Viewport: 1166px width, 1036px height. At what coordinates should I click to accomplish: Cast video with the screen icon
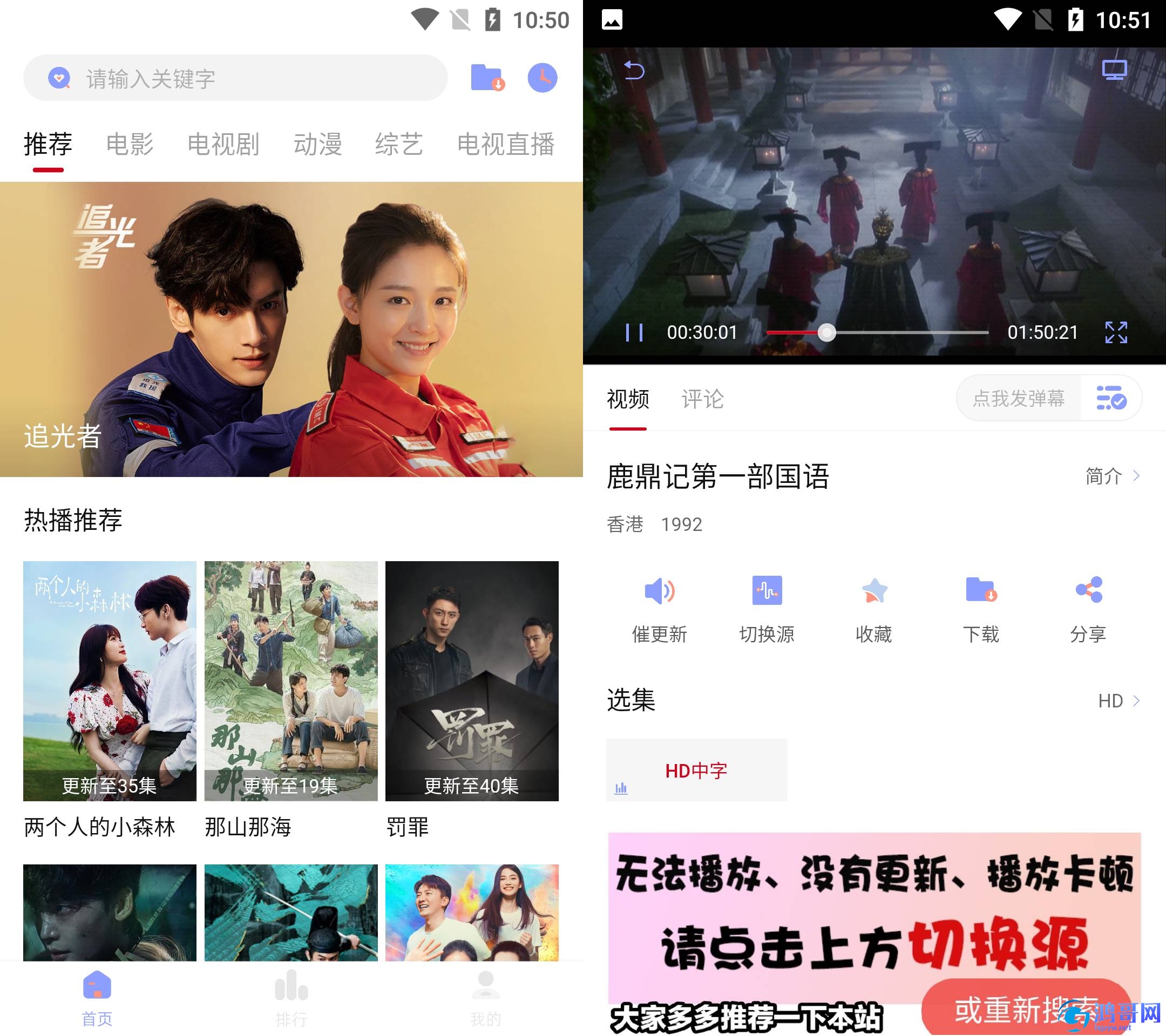pos(1114,71)
